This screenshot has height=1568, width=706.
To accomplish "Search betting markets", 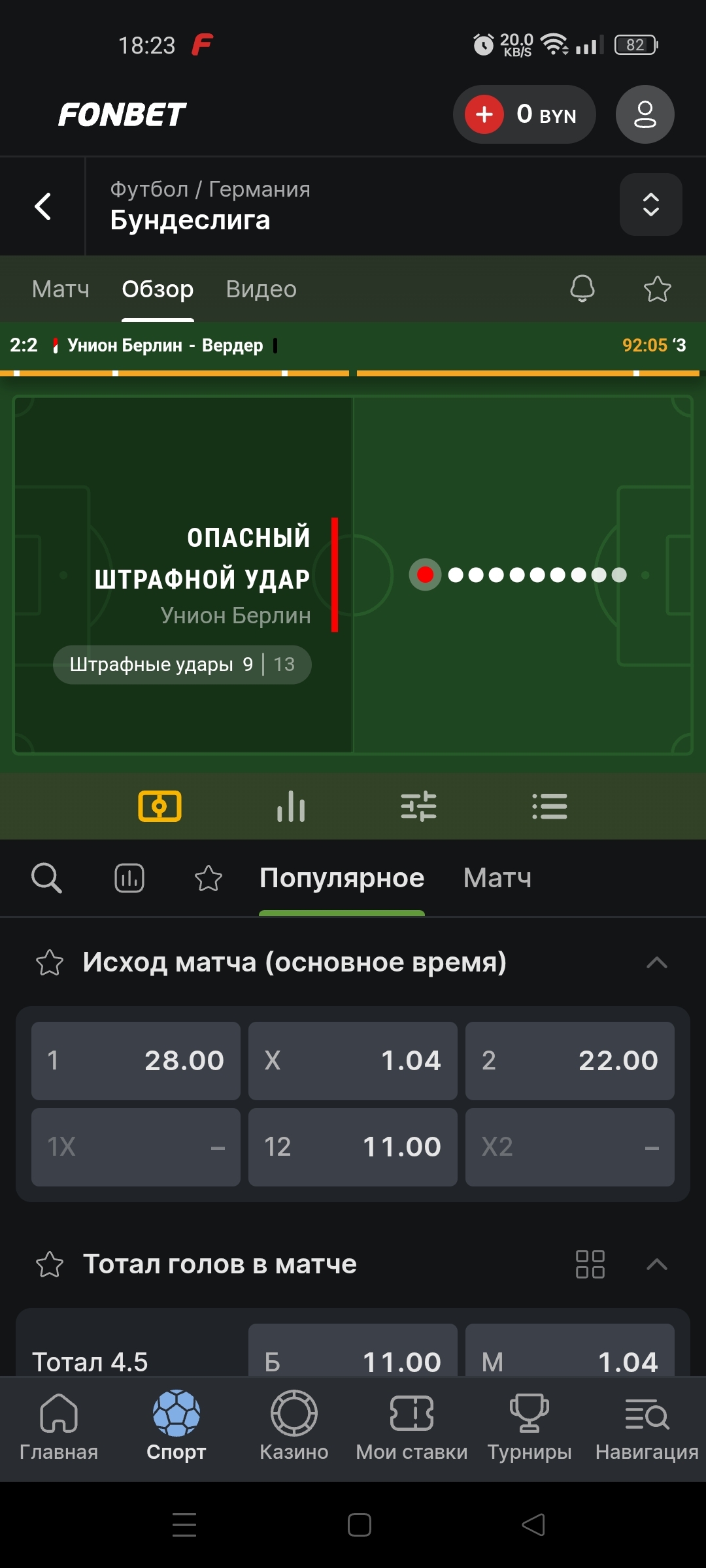I will tap(46, 877).
